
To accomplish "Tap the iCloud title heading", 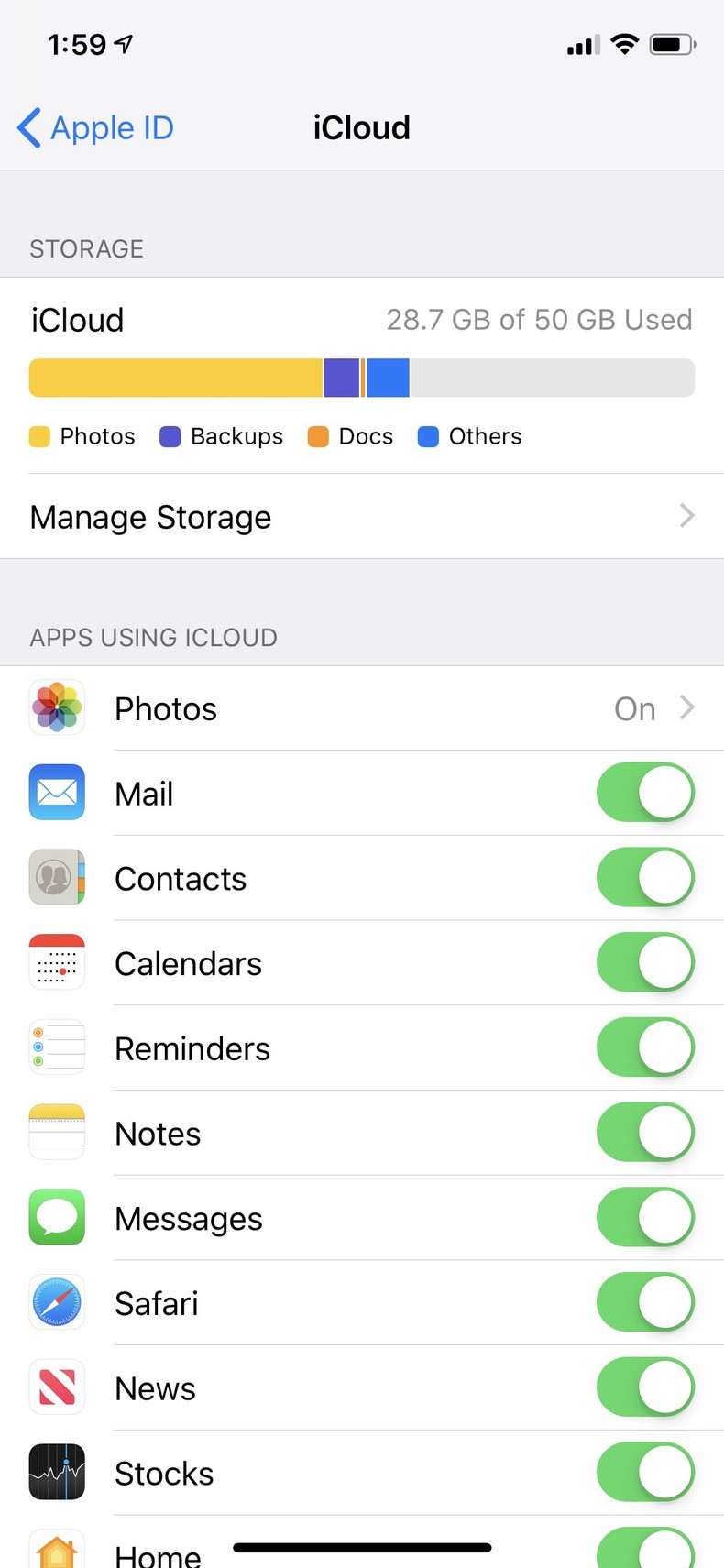I will (x=361, y=128).
